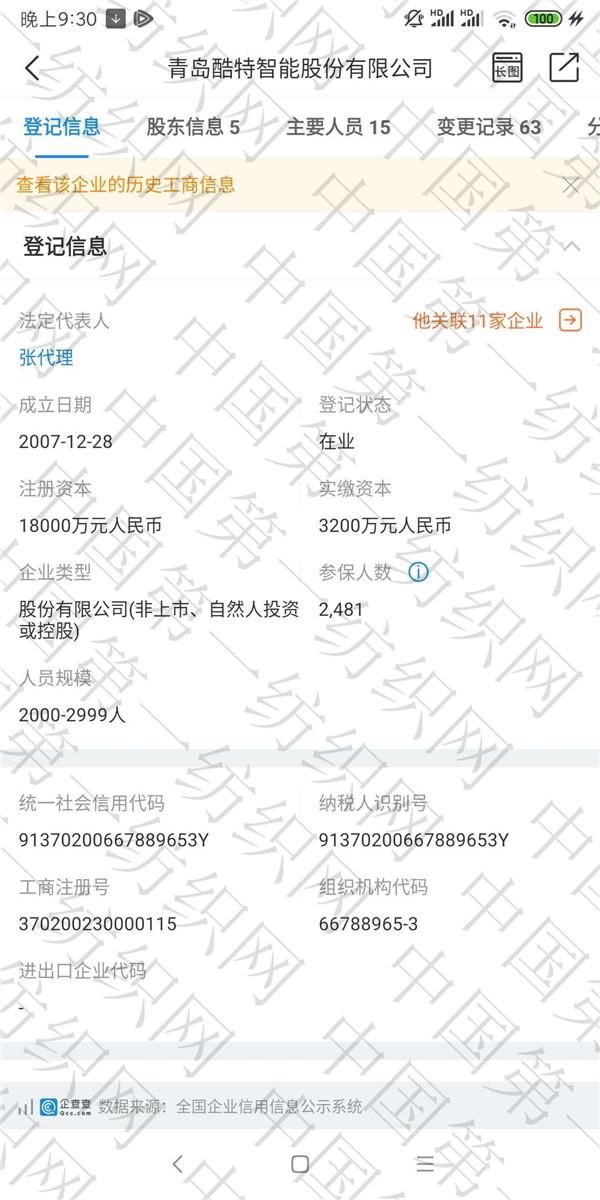The height and width of the screenshot is (1200, 600).
Task: Open recent apps from navigation bar
Action: [425, 1164]
